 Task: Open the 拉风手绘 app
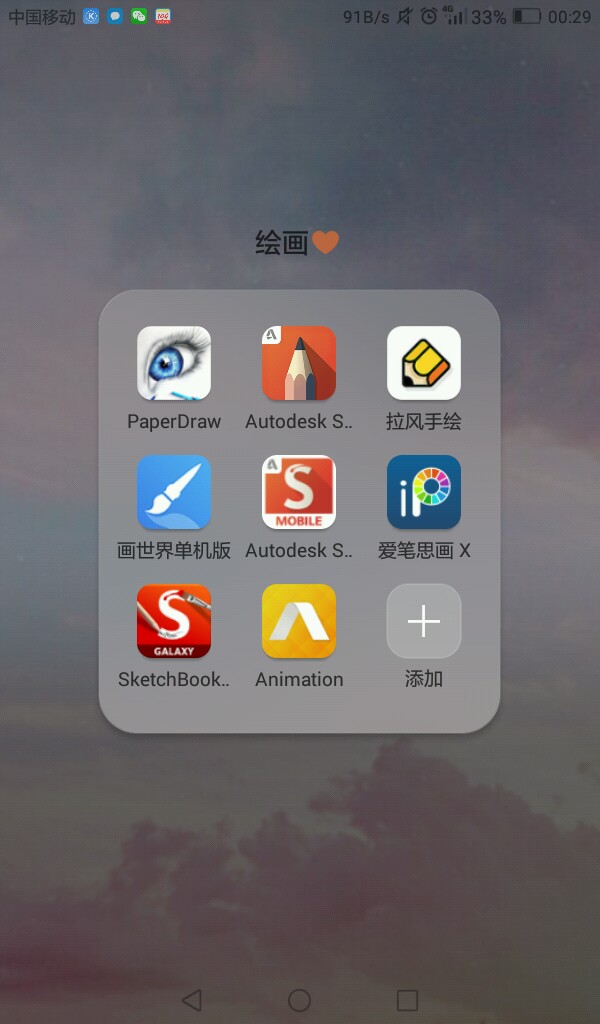424,363
